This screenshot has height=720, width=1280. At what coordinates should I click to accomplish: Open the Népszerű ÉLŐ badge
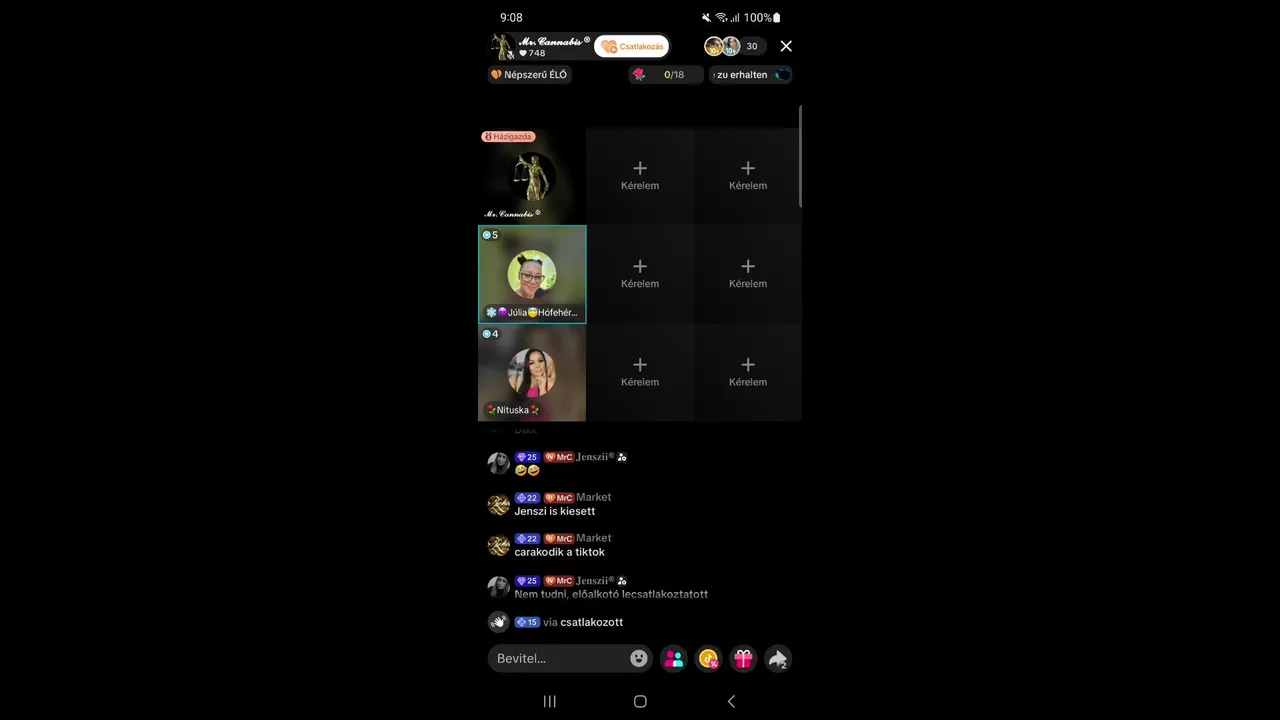pyautogui.click(x=529, y=75)
